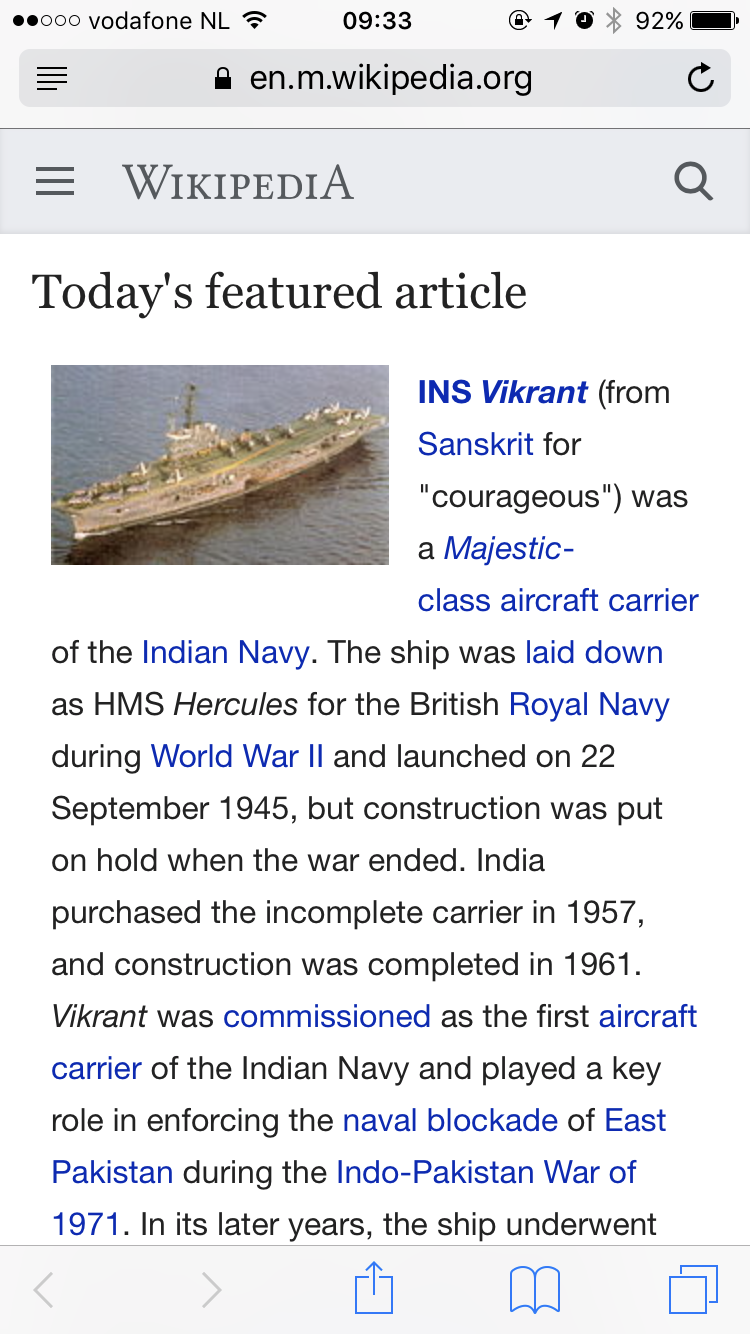Follow the World War II link

click(237, 756)
